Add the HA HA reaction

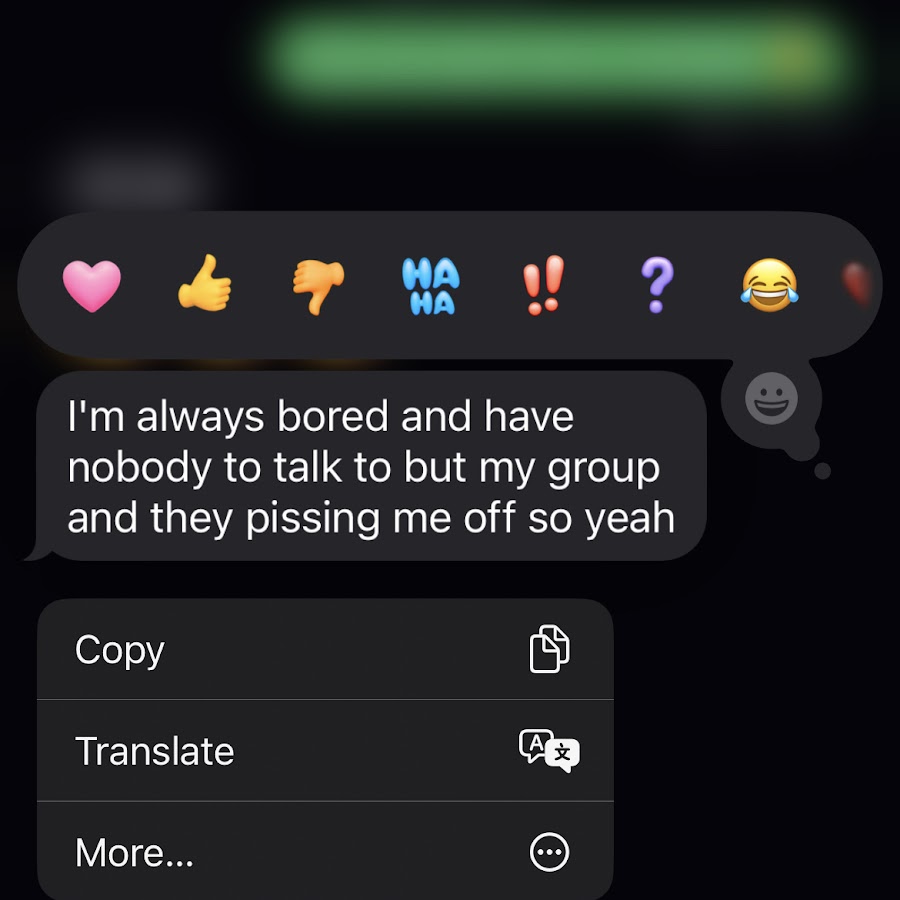pos(431,286)
